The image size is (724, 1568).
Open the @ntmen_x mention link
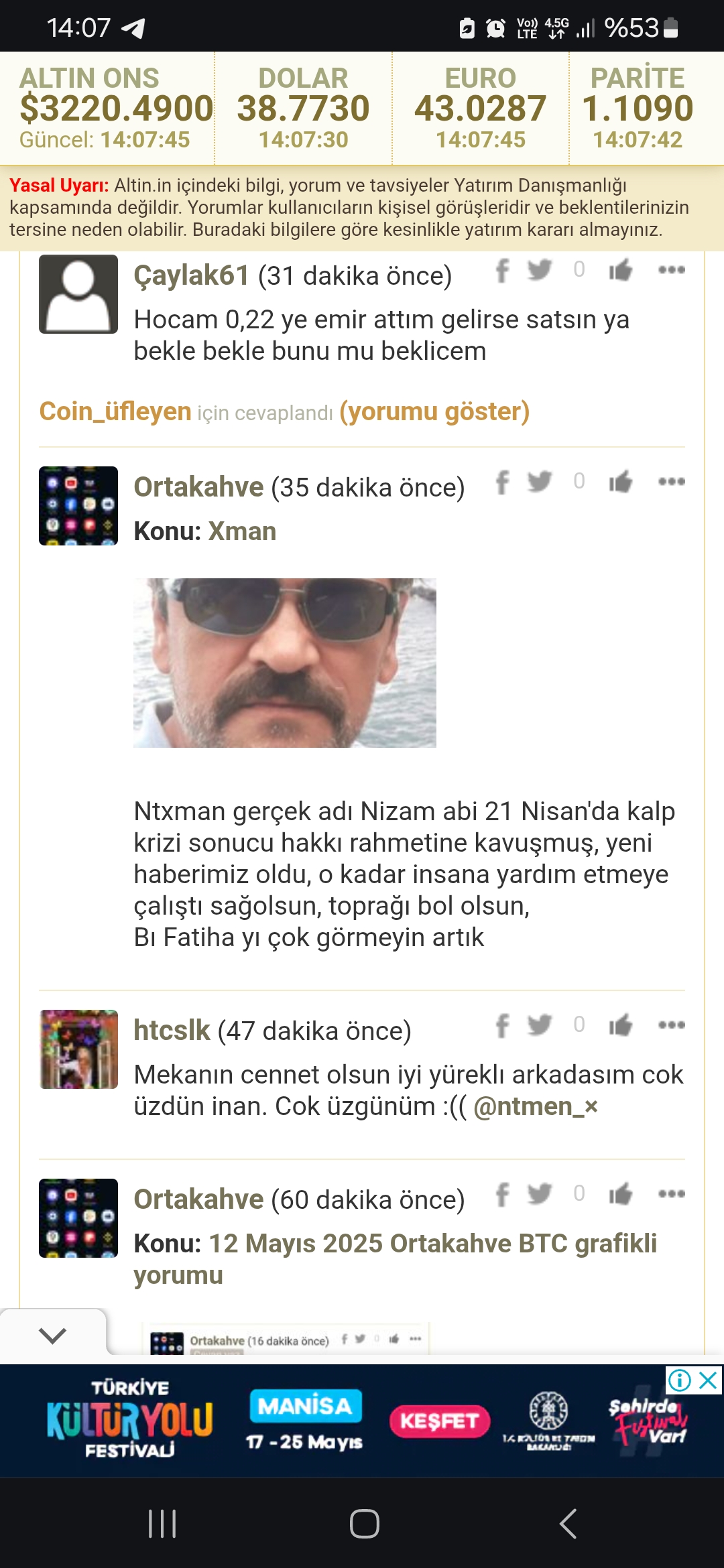coord(536,1106)
